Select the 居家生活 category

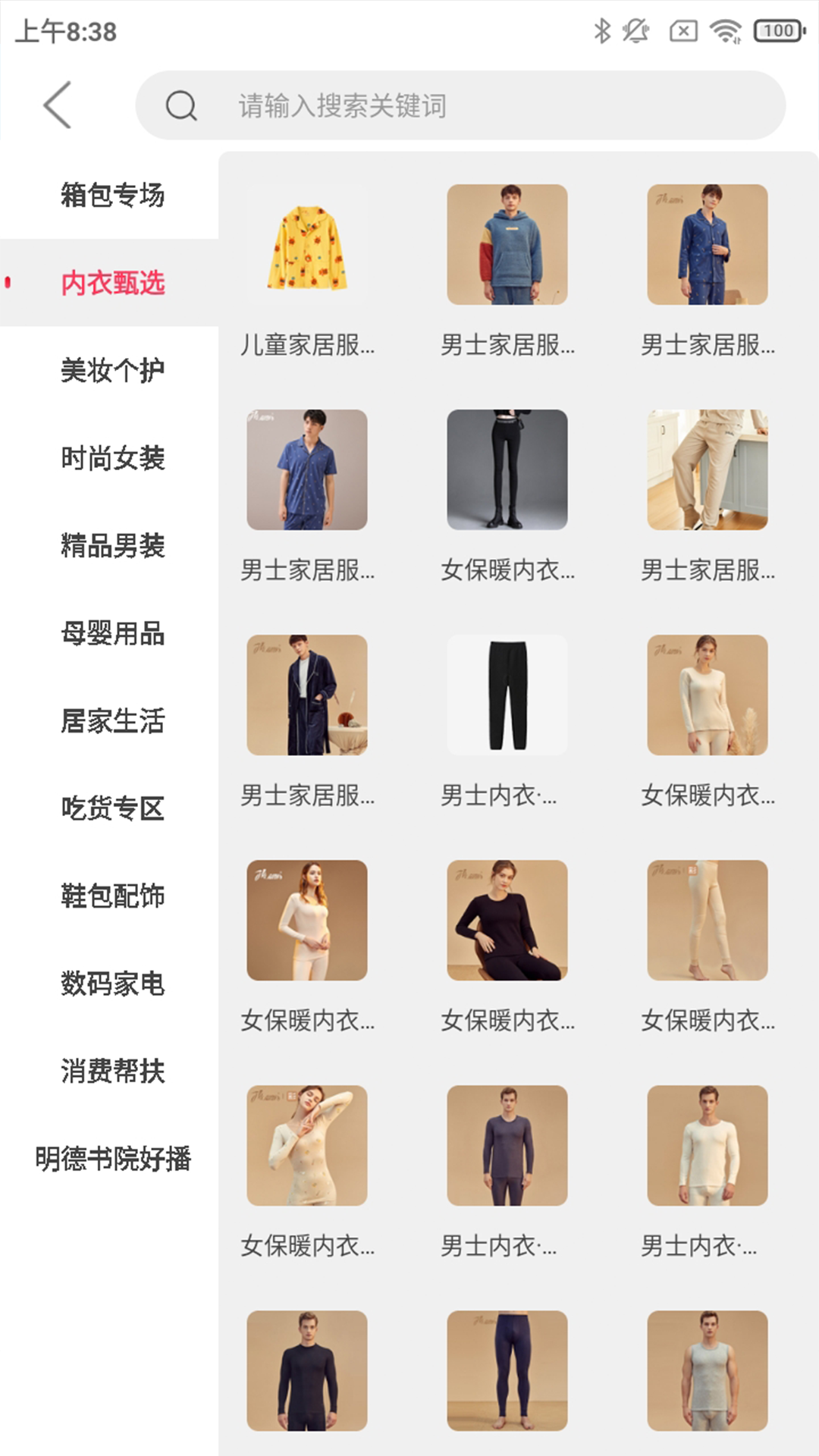pyautogui.click(x=112, y=719)
